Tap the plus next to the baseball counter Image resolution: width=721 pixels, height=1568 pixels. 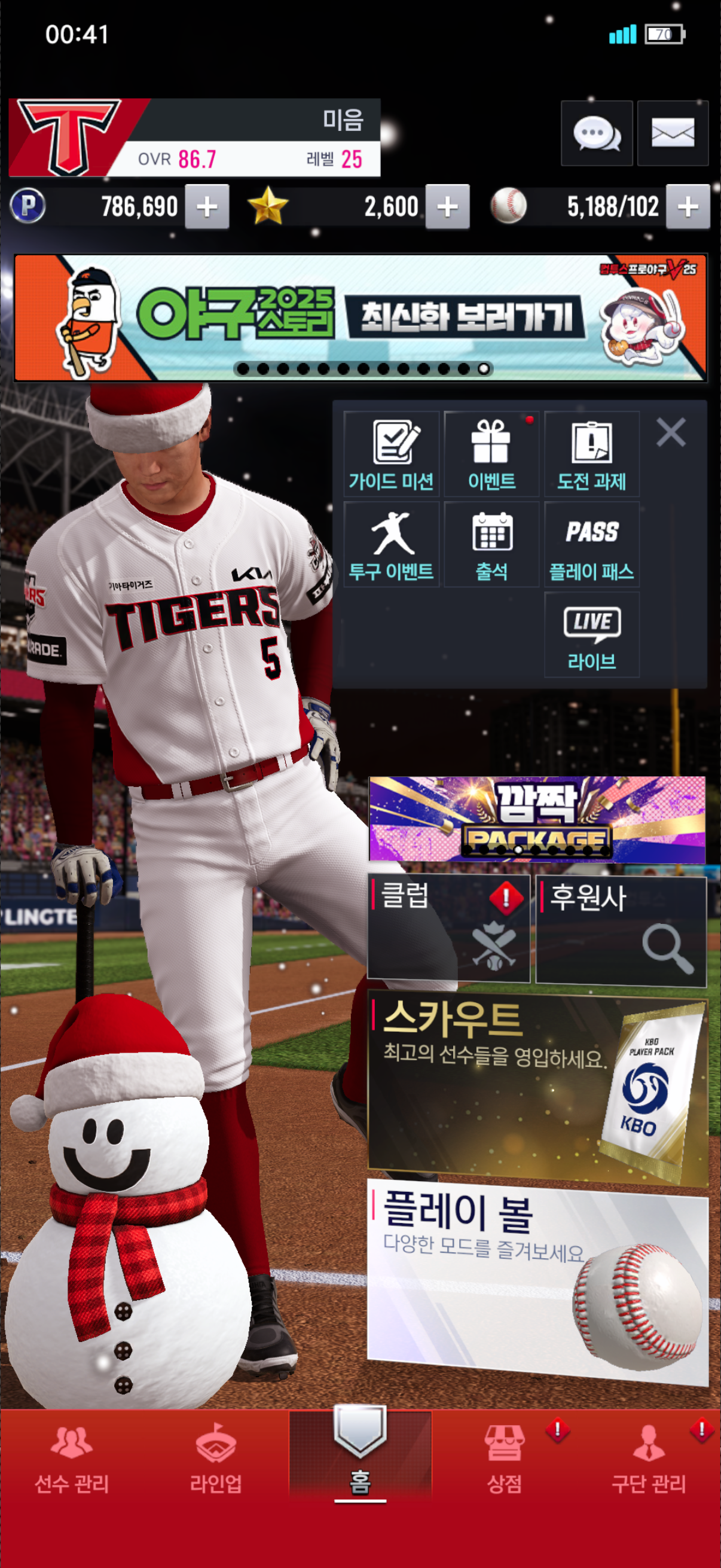pos(688,207)
